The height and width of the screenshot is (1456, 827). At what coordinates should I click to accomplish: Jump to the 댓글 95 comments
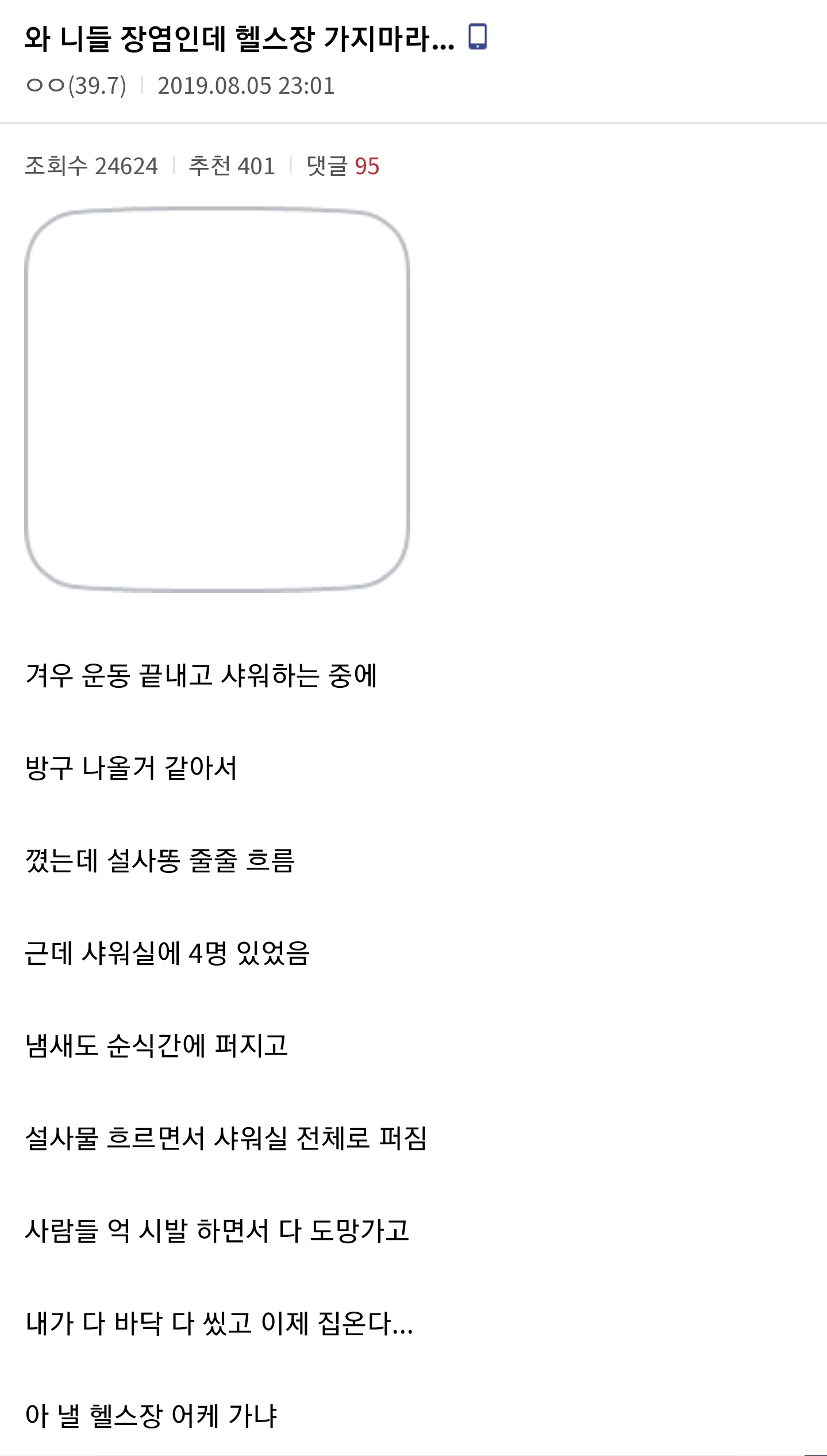pos(343,166)
